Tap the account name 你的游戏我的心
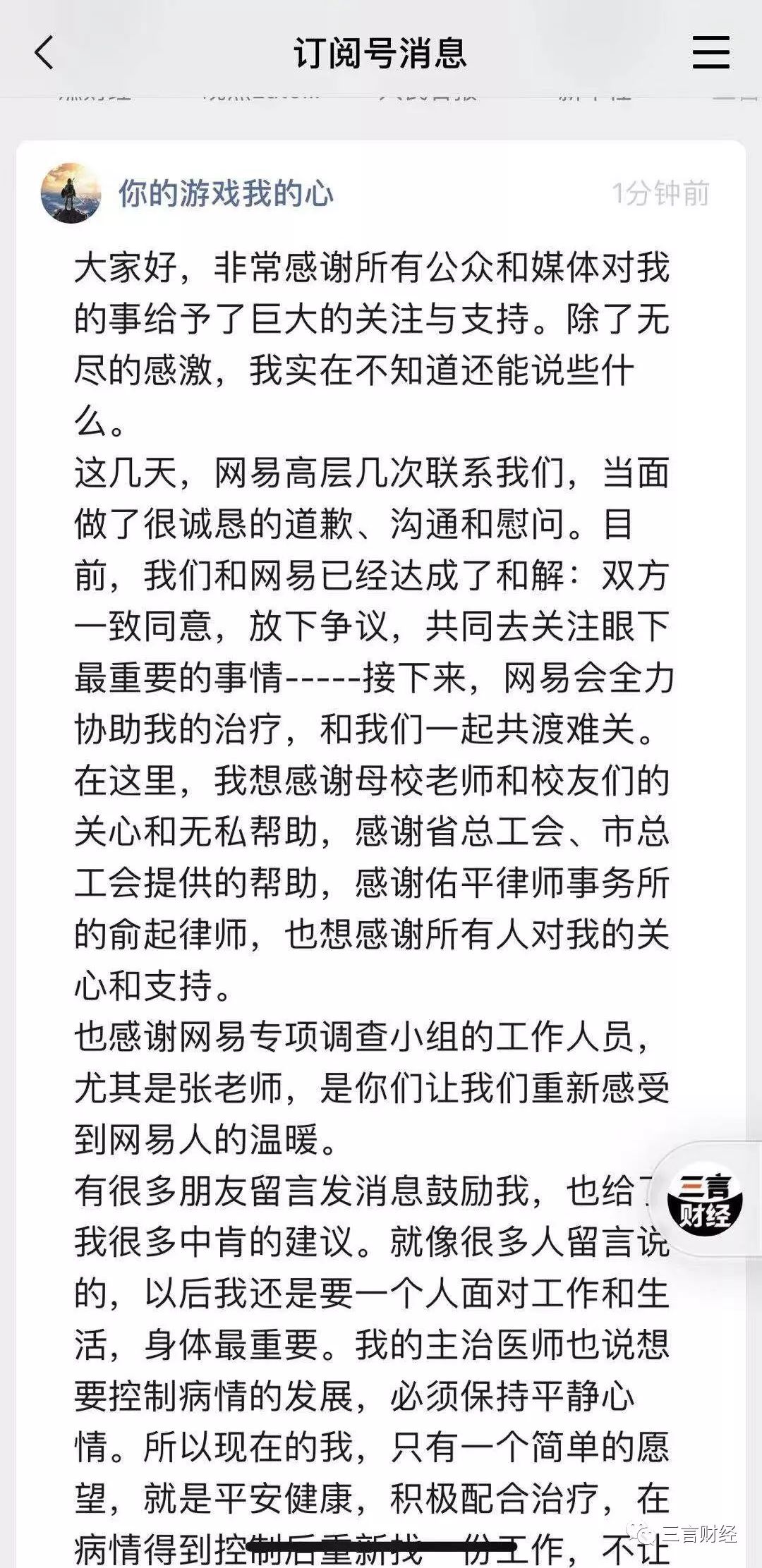 pyautogui.click(x=226, y=193)
